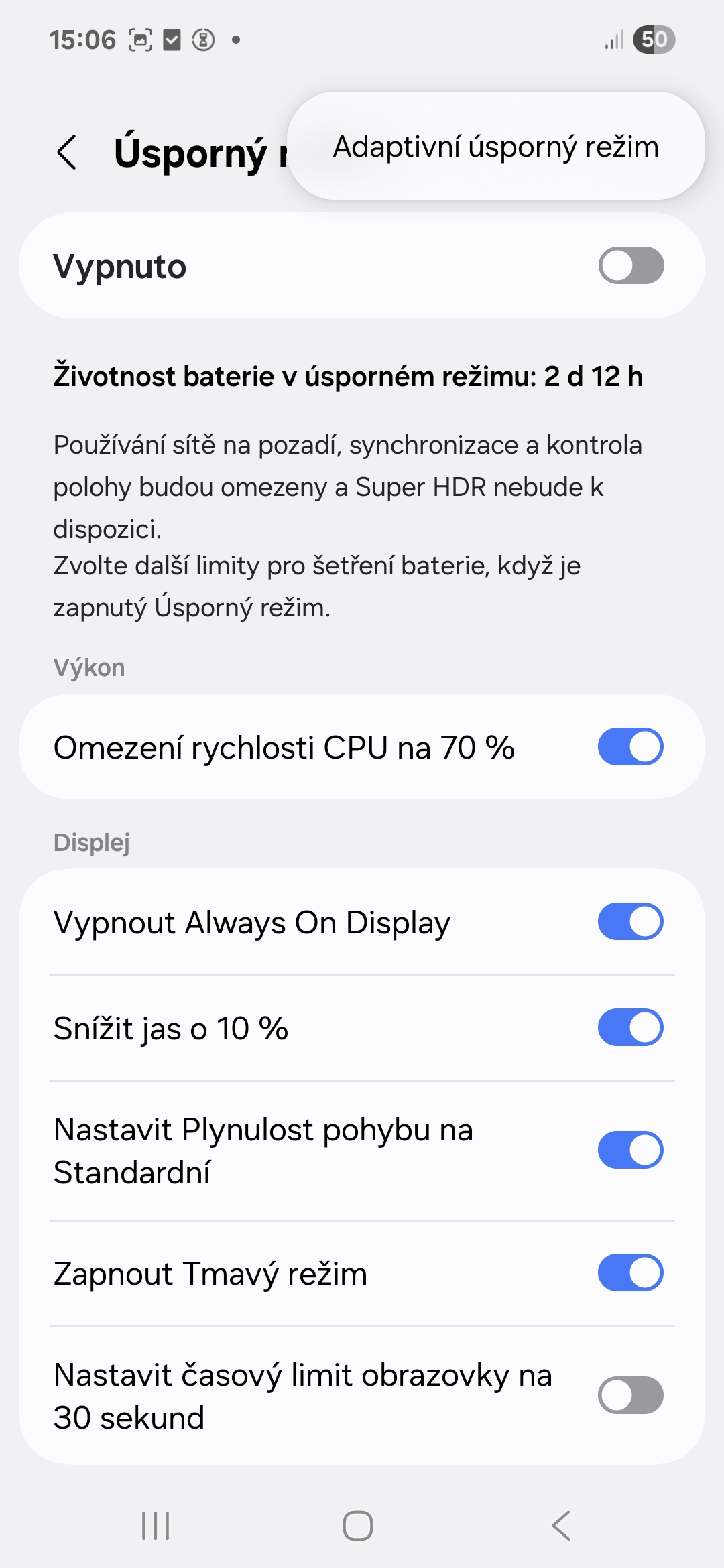Turn on the Vypnuto power saving switch
This screenshot has width=724, height=1568.
[631, 265]
